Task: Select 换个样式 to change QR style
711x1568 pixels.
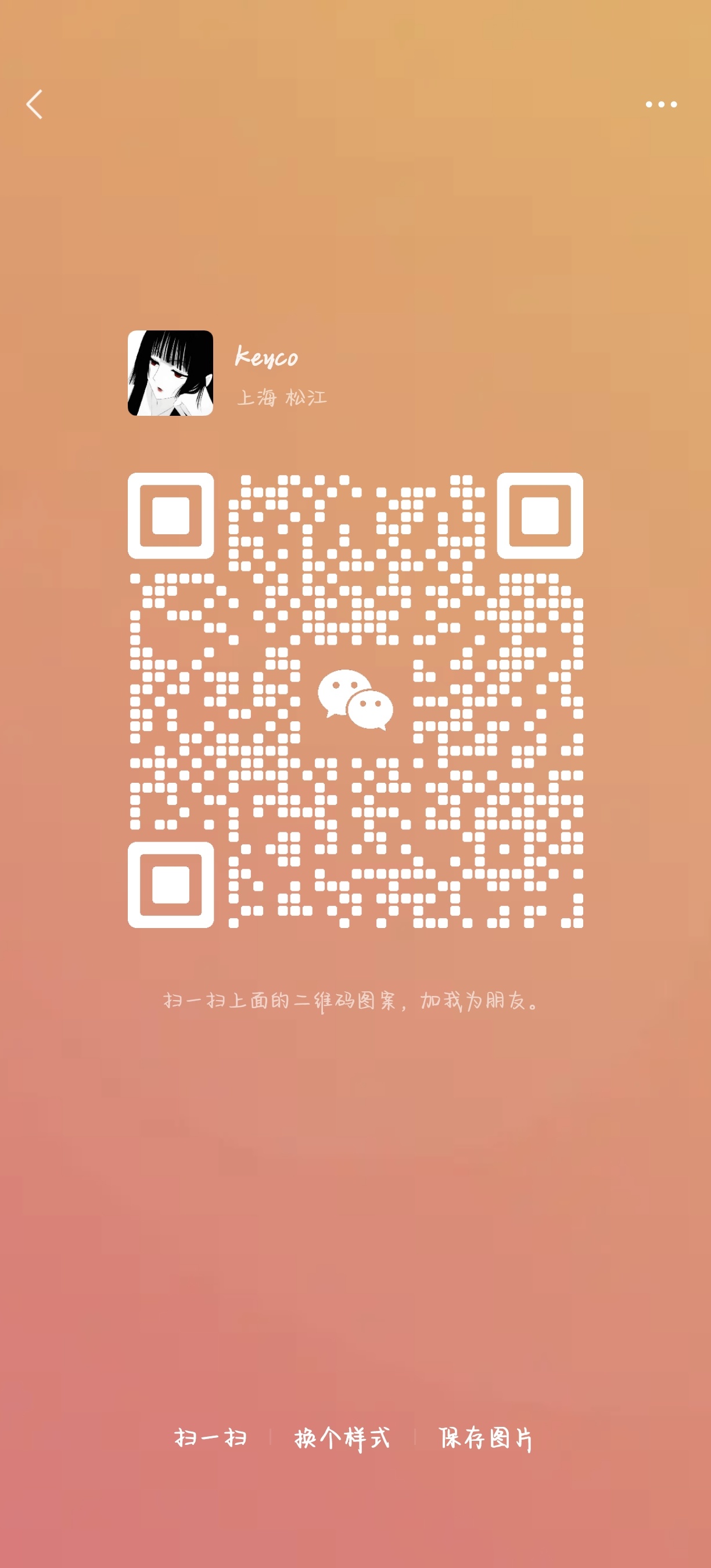Action: (x=342, y=1438)
